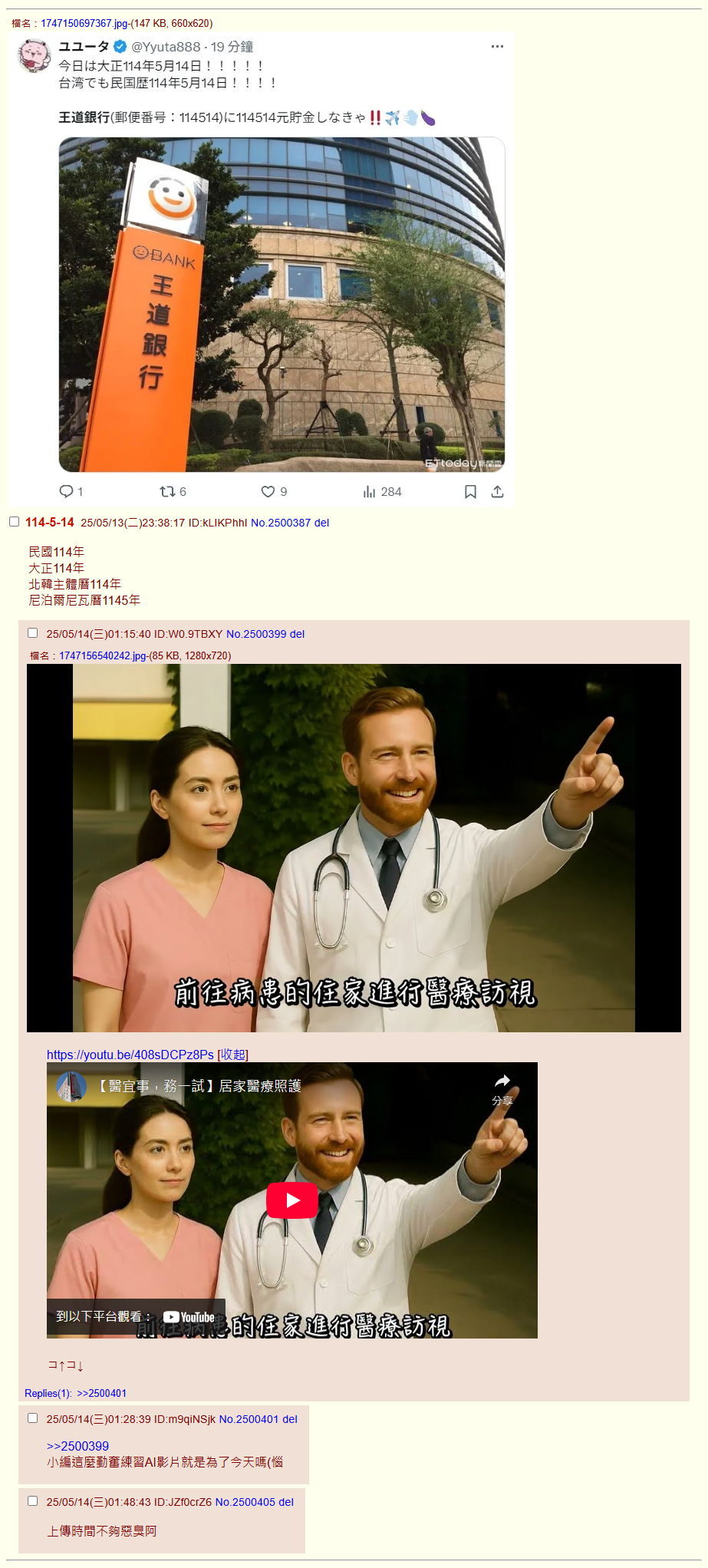Tick checkbox for post No.2500399
708x1568 pixels.
tap(32, 633)
